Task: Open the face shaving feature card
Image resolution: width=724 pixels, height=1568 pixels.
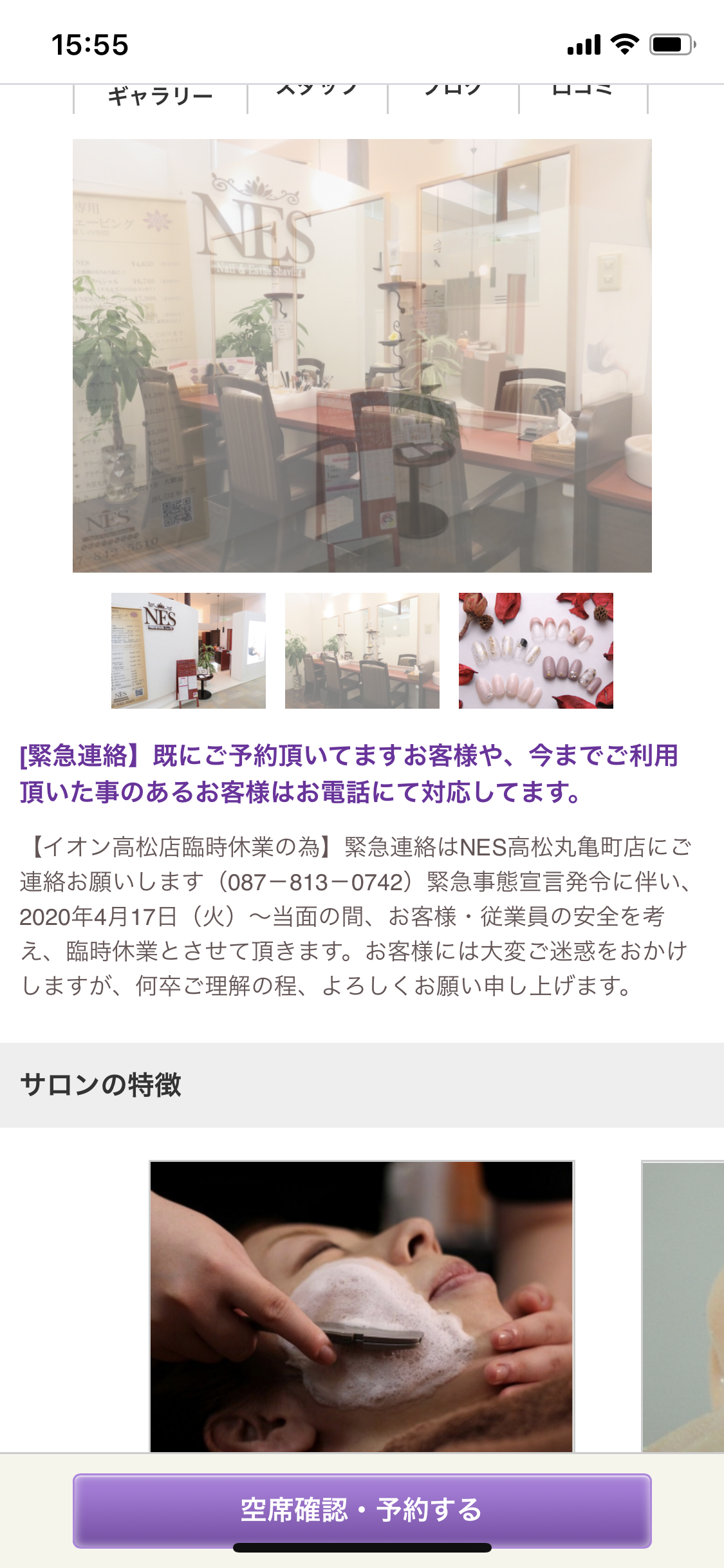Action: [361, 1305]
